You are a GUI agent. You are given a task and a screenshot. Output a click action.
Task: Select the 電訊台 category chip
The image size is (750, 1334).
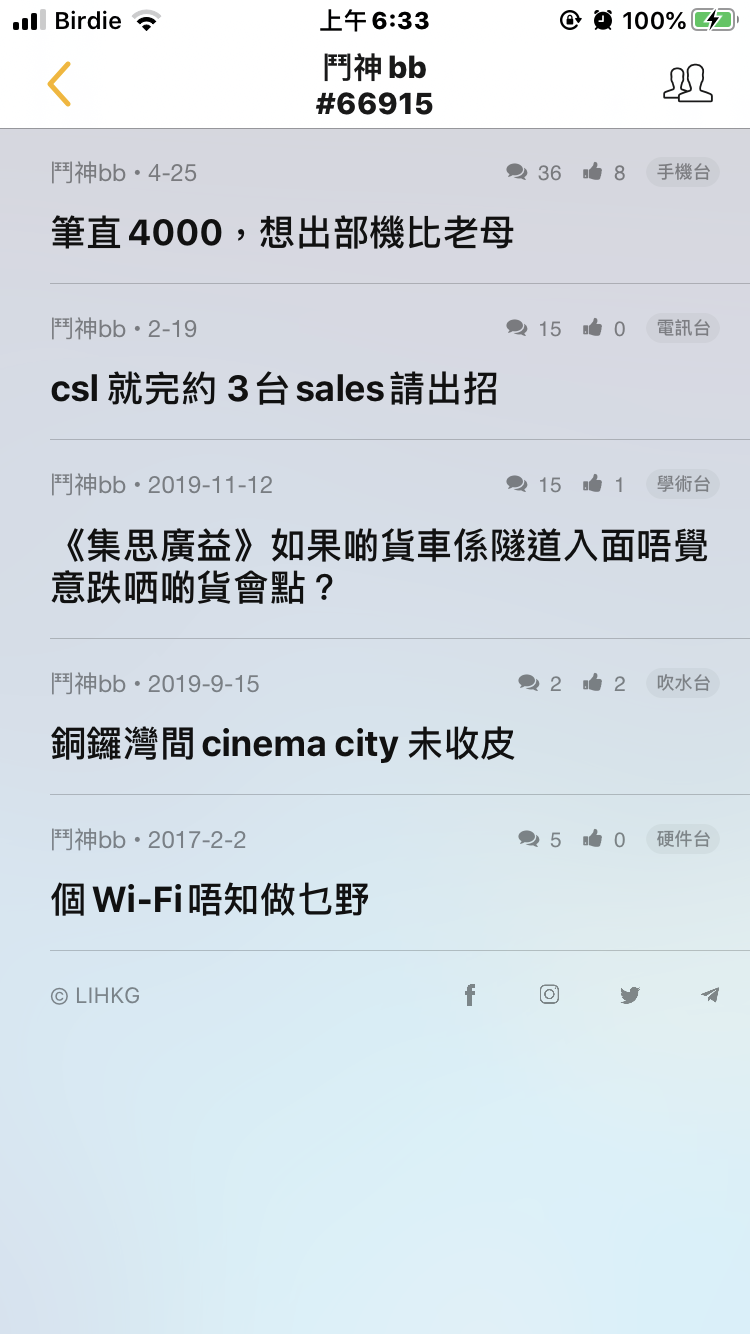(683, 328)
